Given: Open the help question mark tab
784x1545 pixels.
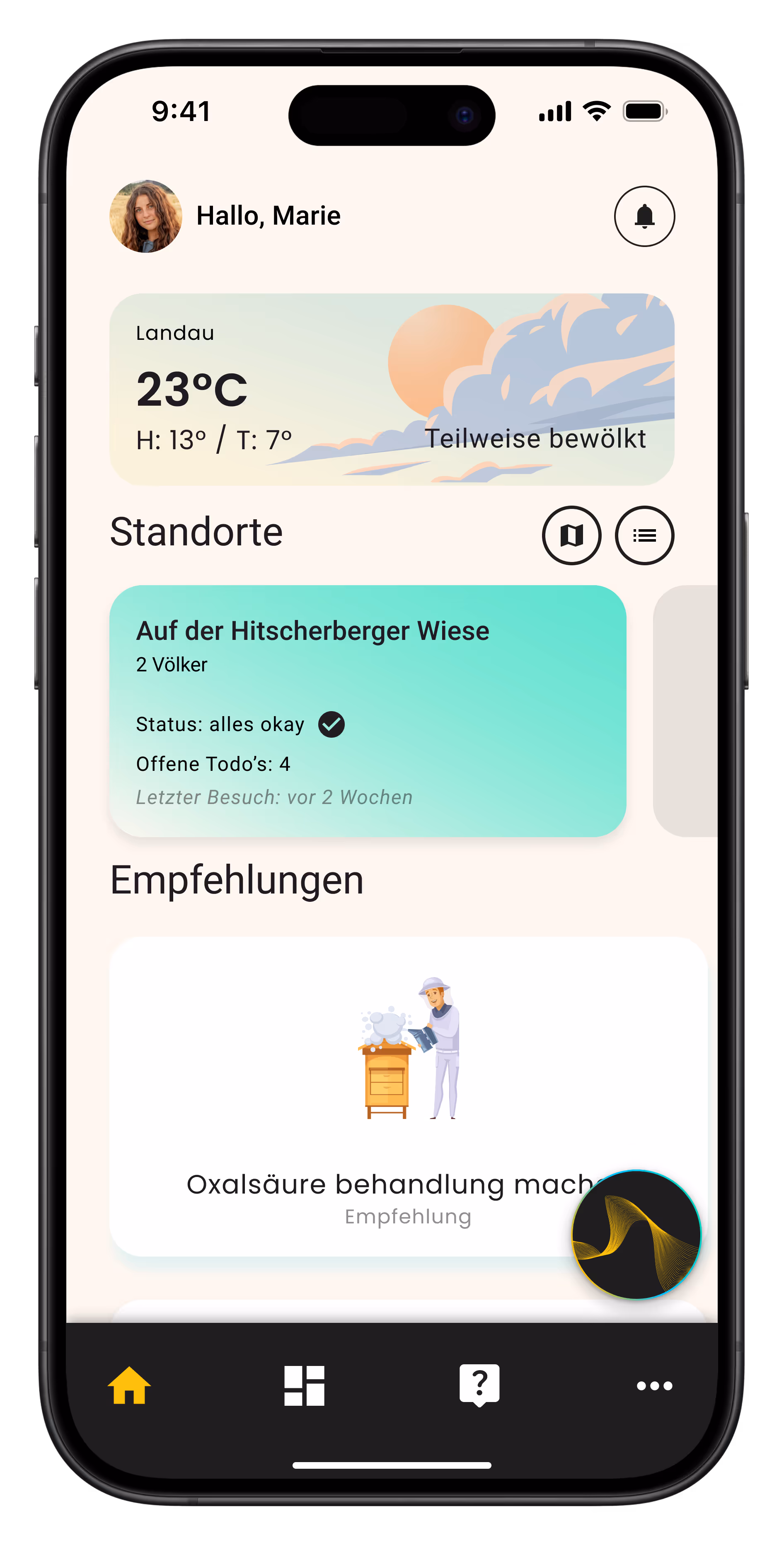Looking at the screenshot, I should coord(479,1385).
